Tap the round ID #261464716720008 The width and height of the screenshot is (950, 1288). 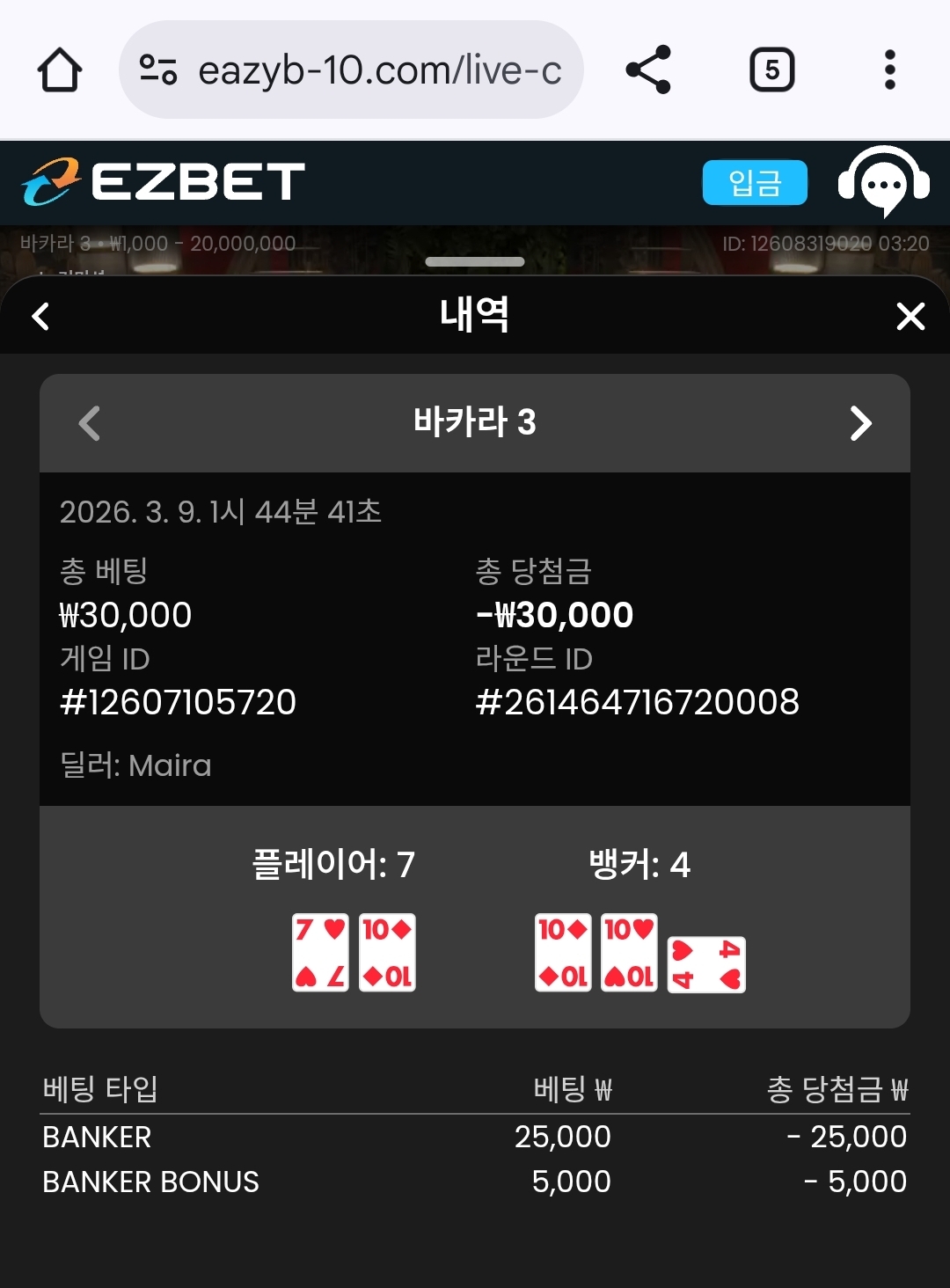click(x=636, y=701)
